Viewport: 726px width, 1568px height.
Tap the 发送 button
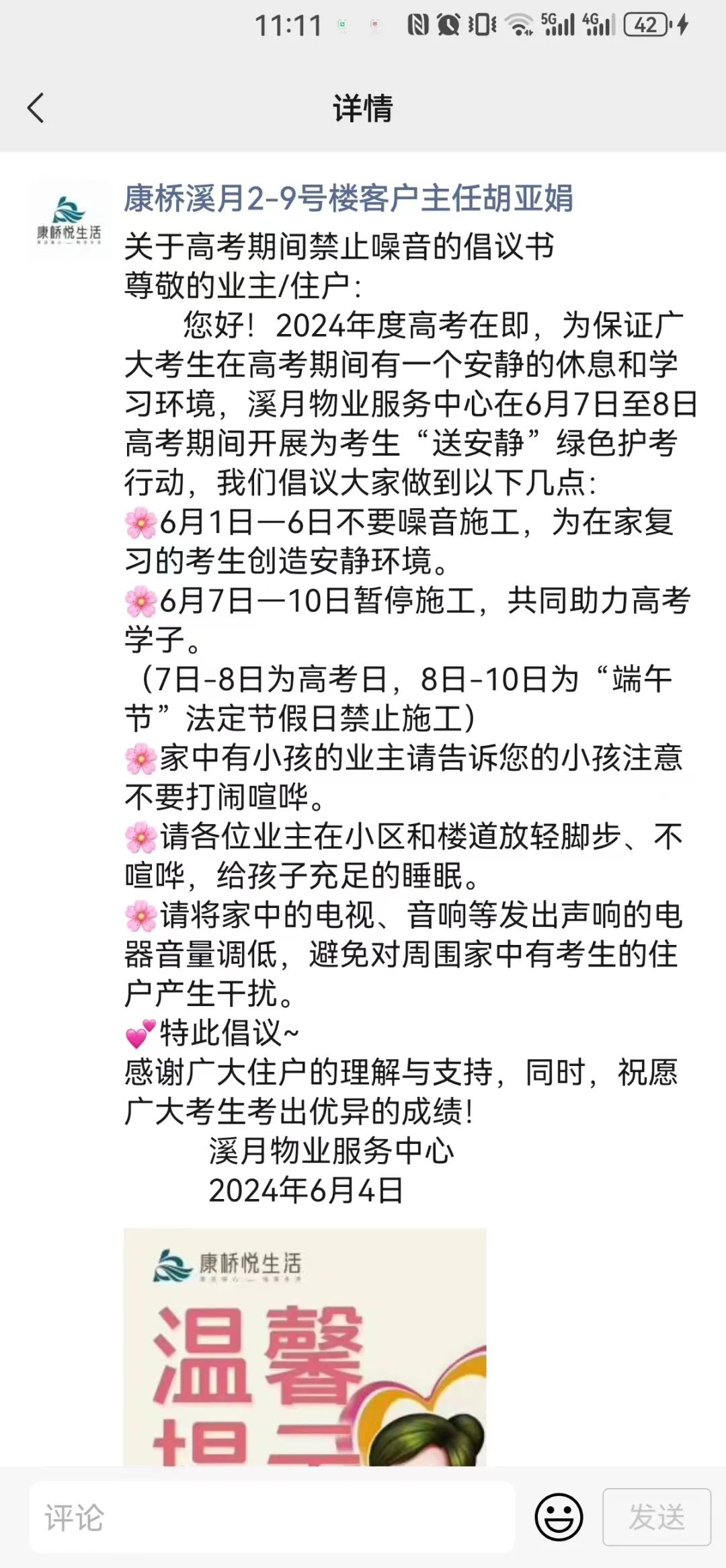click(x=656, y=1518)
